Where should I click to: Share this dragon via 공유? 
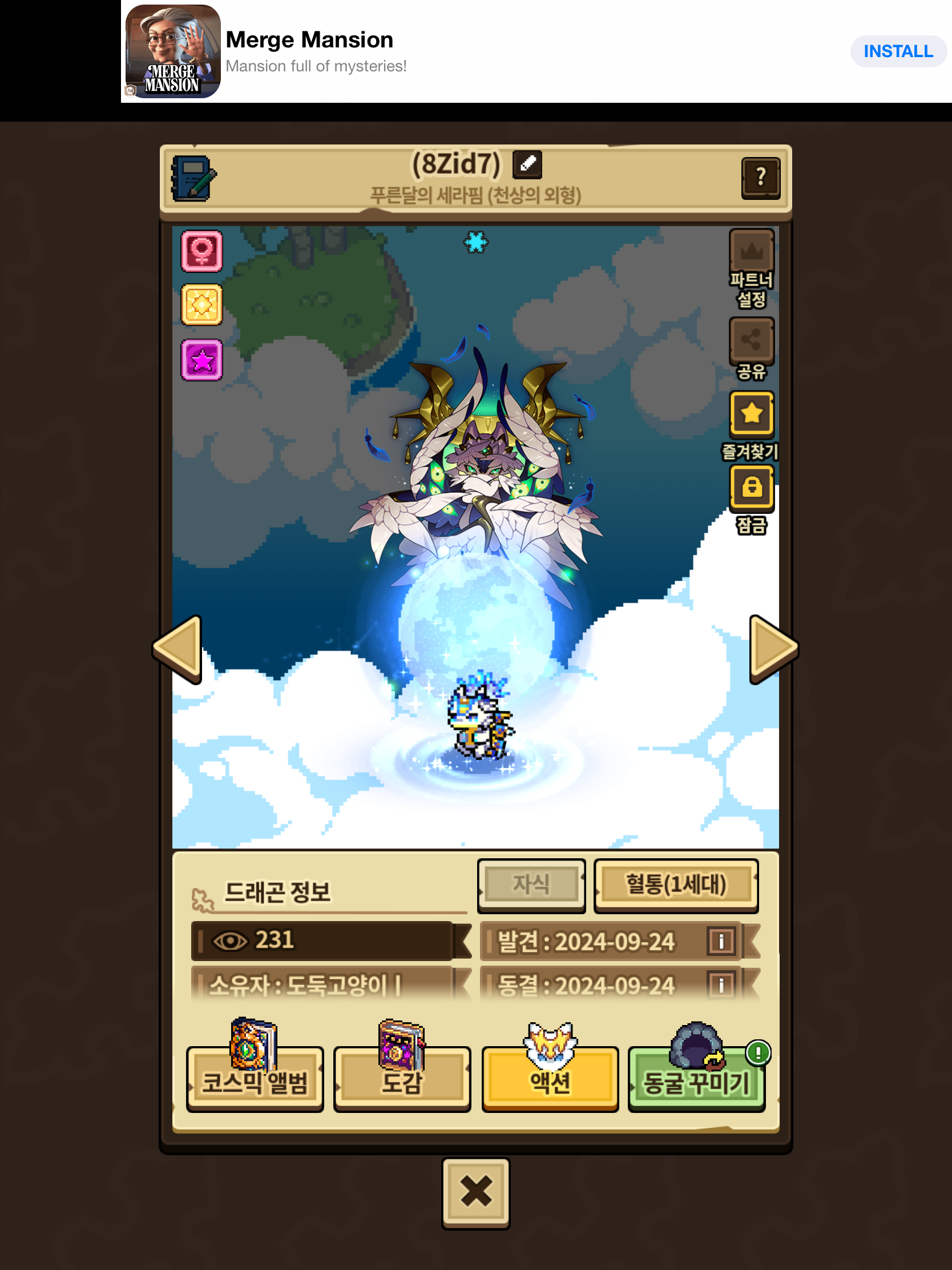click(x=751, y=340)
